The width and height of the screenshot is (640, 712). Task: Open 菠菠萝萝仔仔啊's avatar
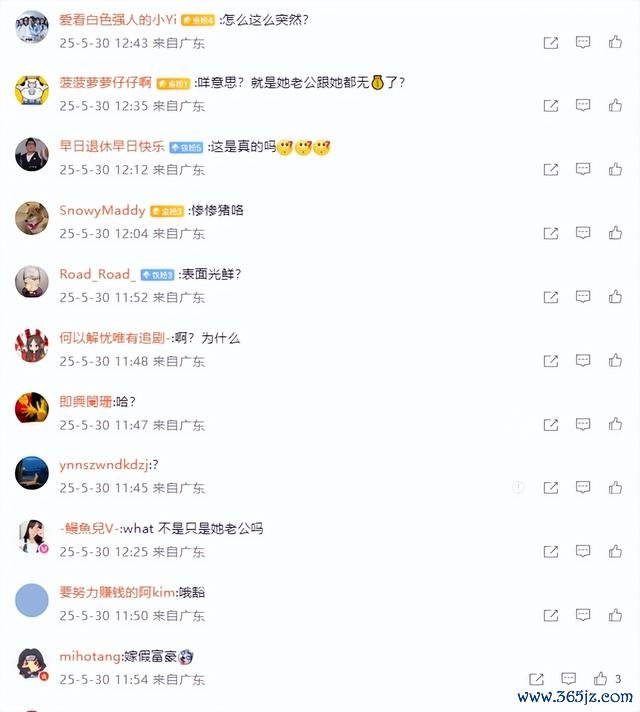32,91
